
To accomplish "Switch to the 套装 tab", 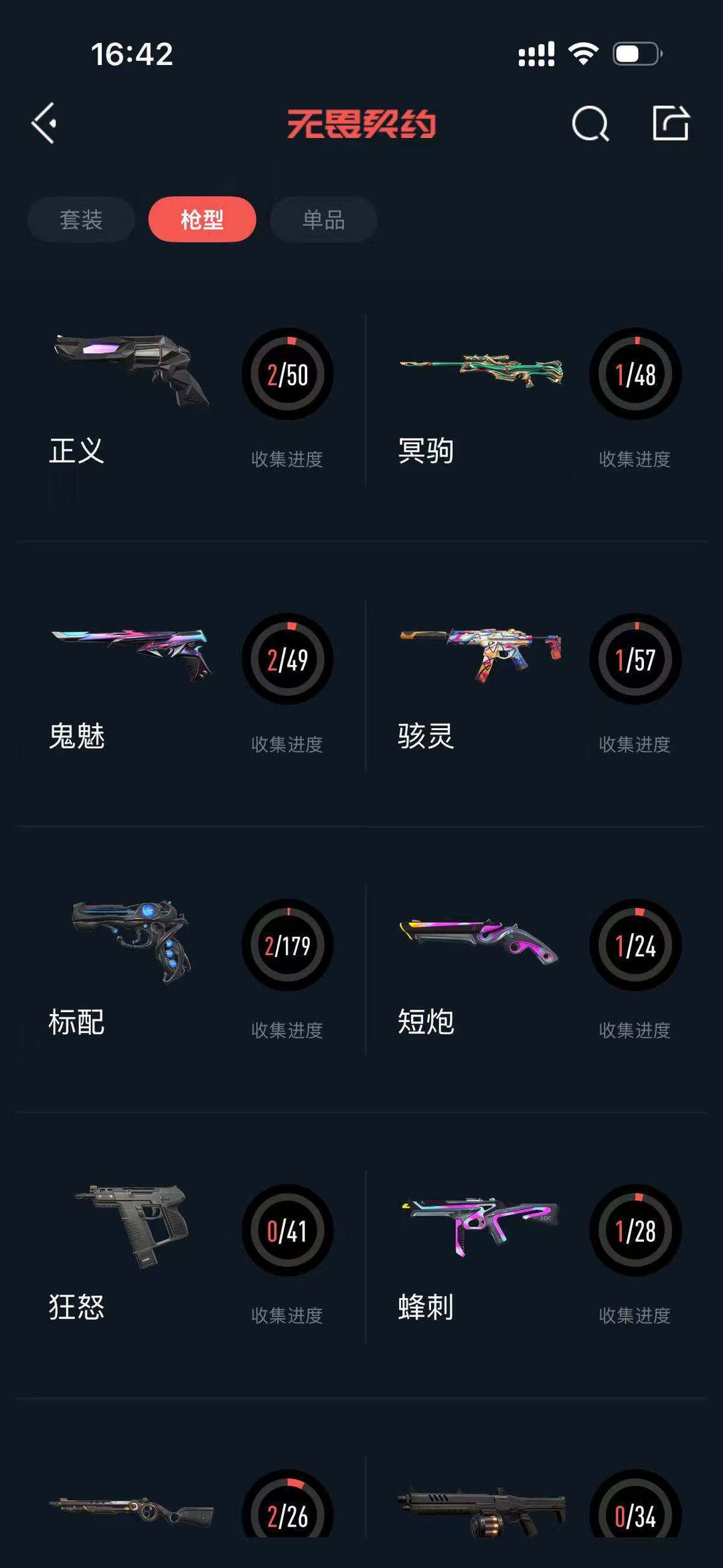I will (x=80, y=219).
